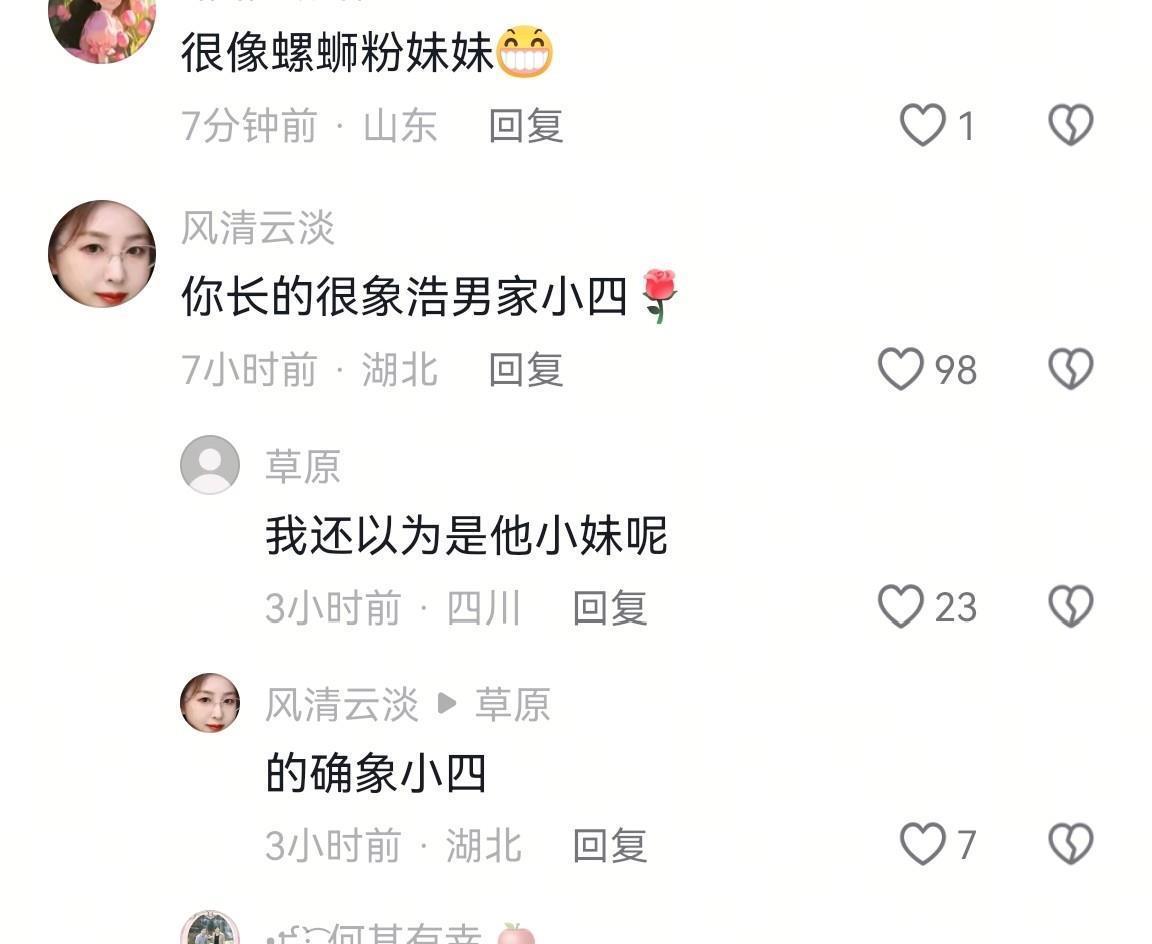The height and width of the screenshot is (944, 1152).
Task: Open 风清云淡's avatar on the 的确象小四 reply
Action: click(210, 703)
